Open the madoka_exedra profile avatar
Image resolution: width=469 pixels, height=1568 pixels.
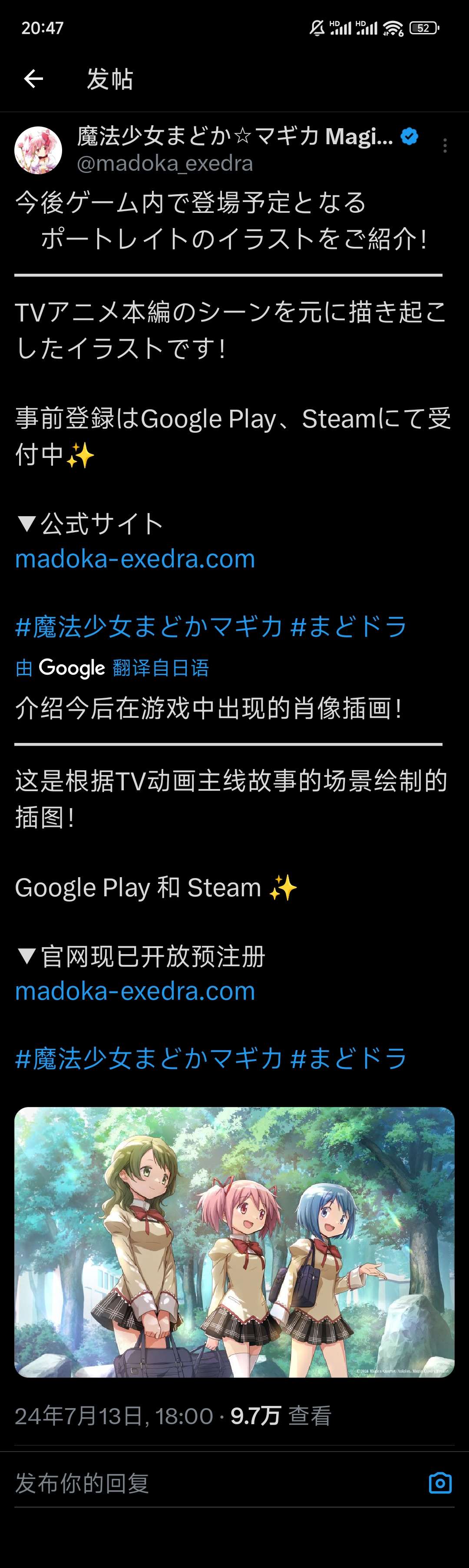click(x=38, y=150)
